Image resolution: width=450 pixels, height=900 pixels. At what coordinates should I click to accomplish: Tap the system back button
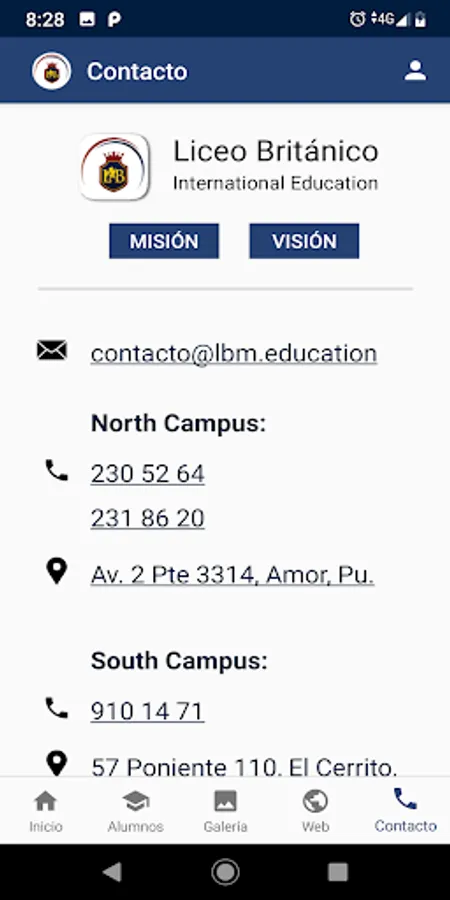click(x=112, y=872)
